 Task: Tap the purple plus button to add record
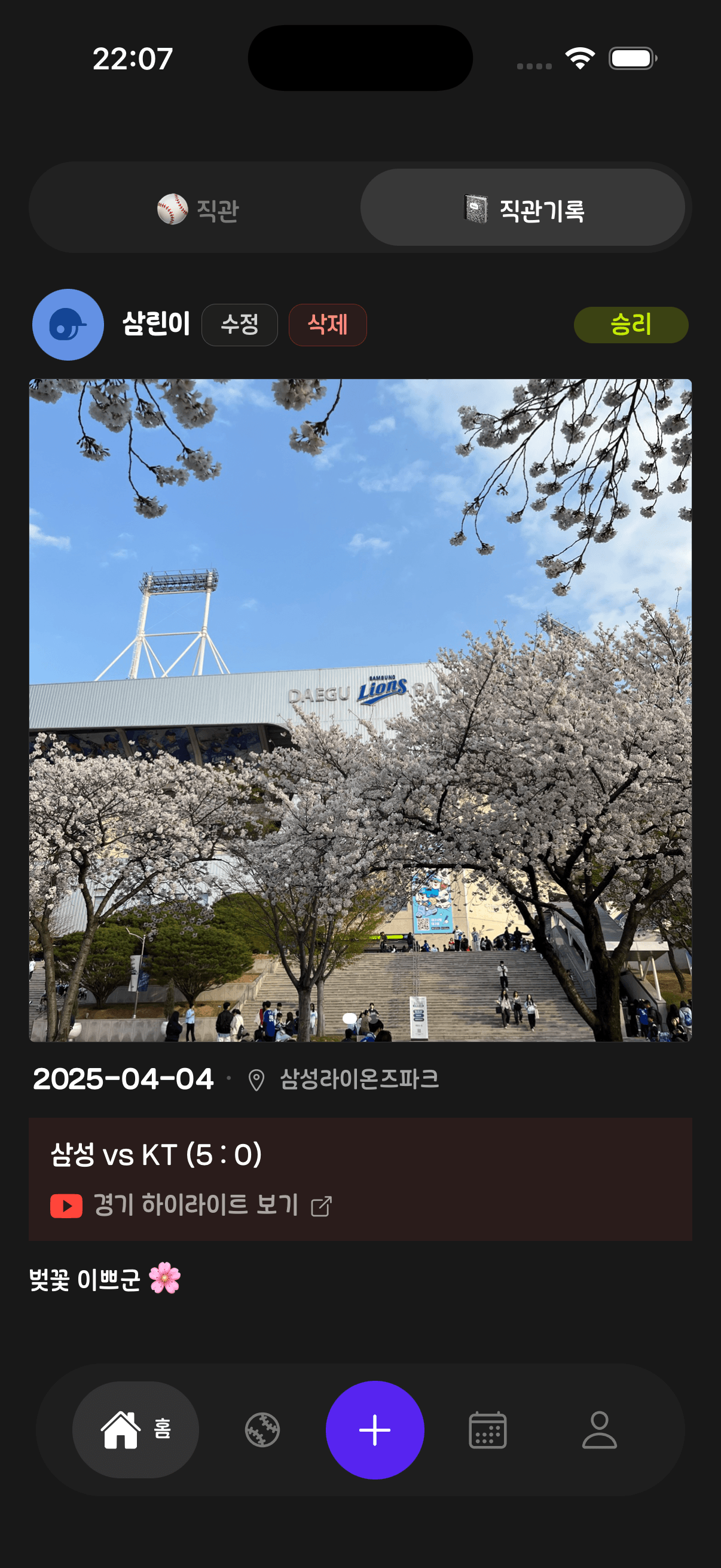pyautogui.click(x=375, y=1431)
